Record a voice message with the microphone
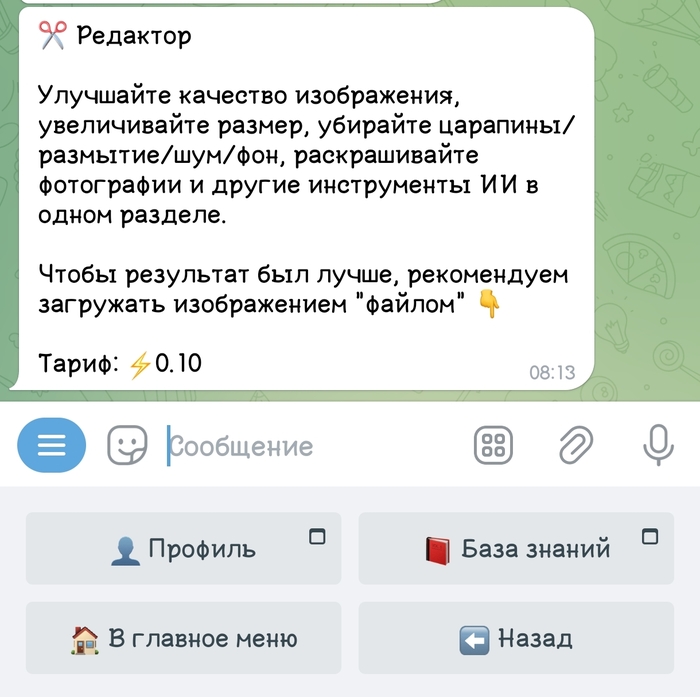This screenshot has height=697, width=700. [657, 446]
